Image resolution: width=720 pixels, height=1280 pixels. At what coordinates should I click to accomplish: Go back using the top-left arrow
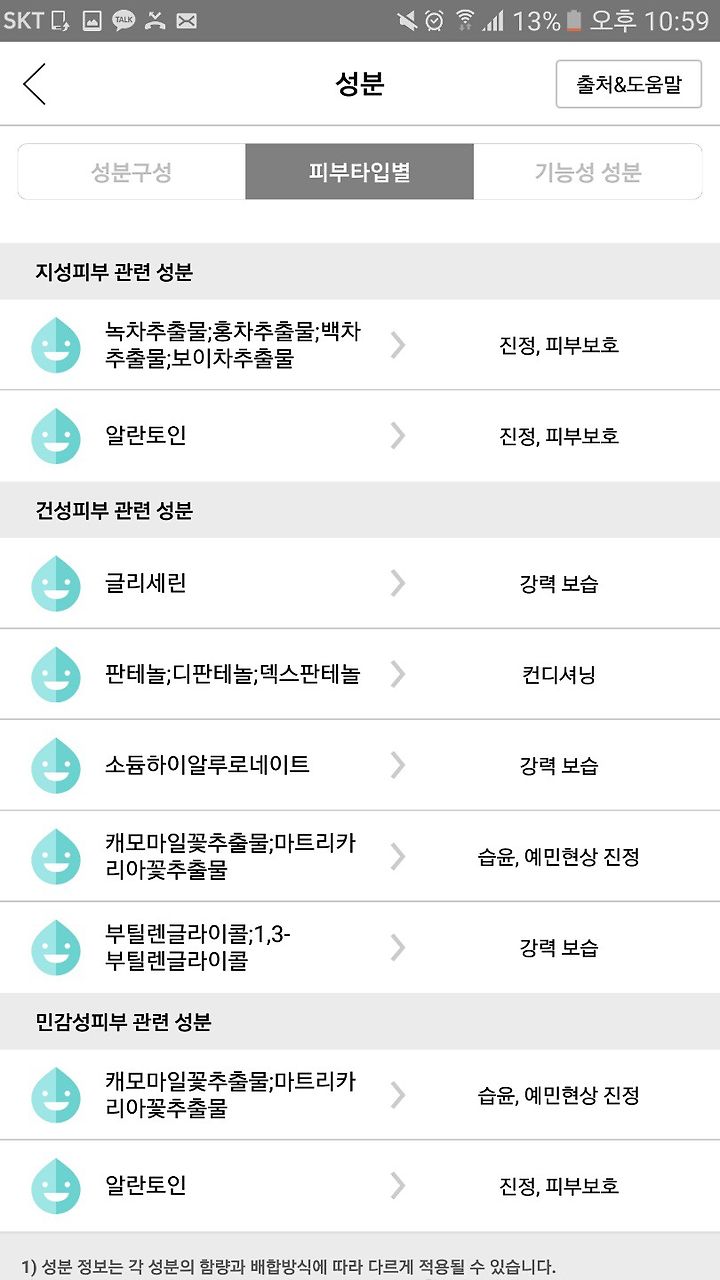[35, 84]
